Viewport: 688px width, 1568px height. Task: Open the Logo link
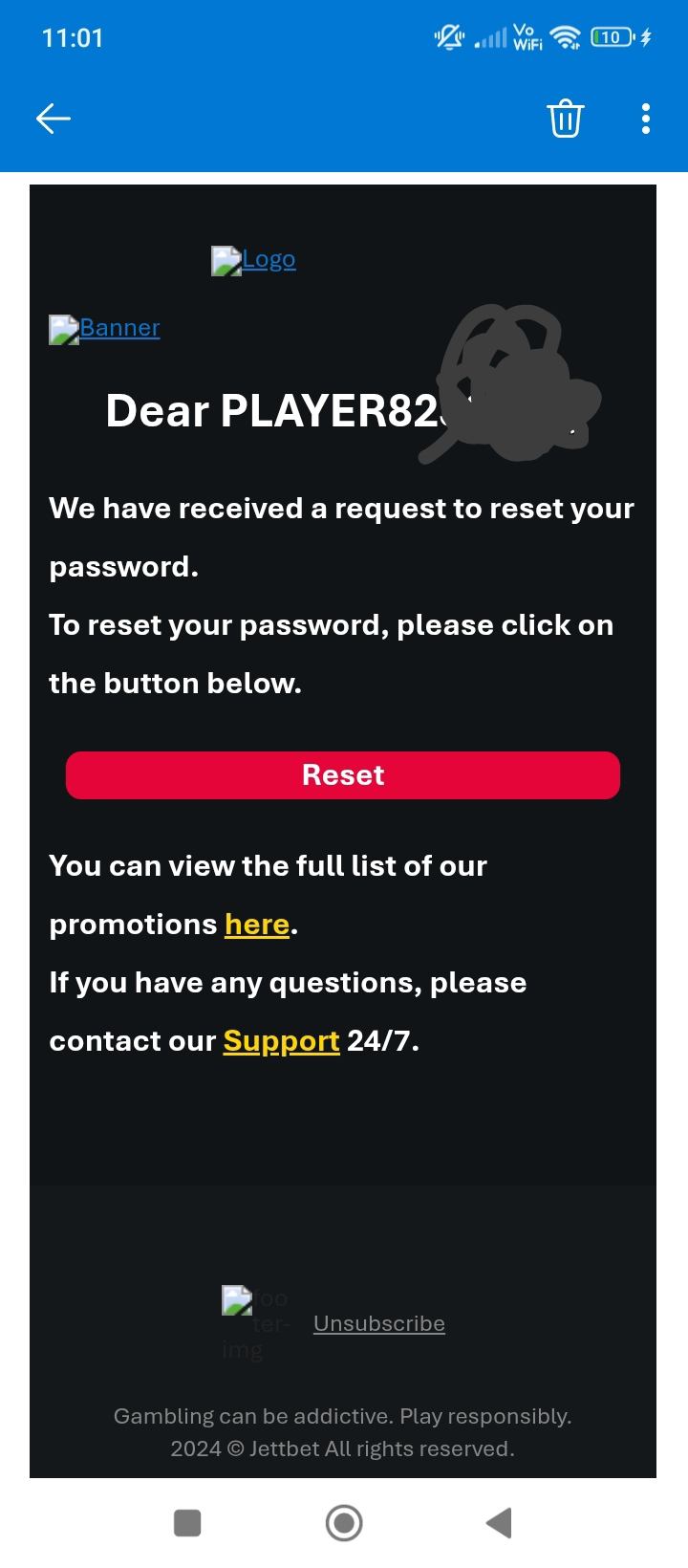268,259
